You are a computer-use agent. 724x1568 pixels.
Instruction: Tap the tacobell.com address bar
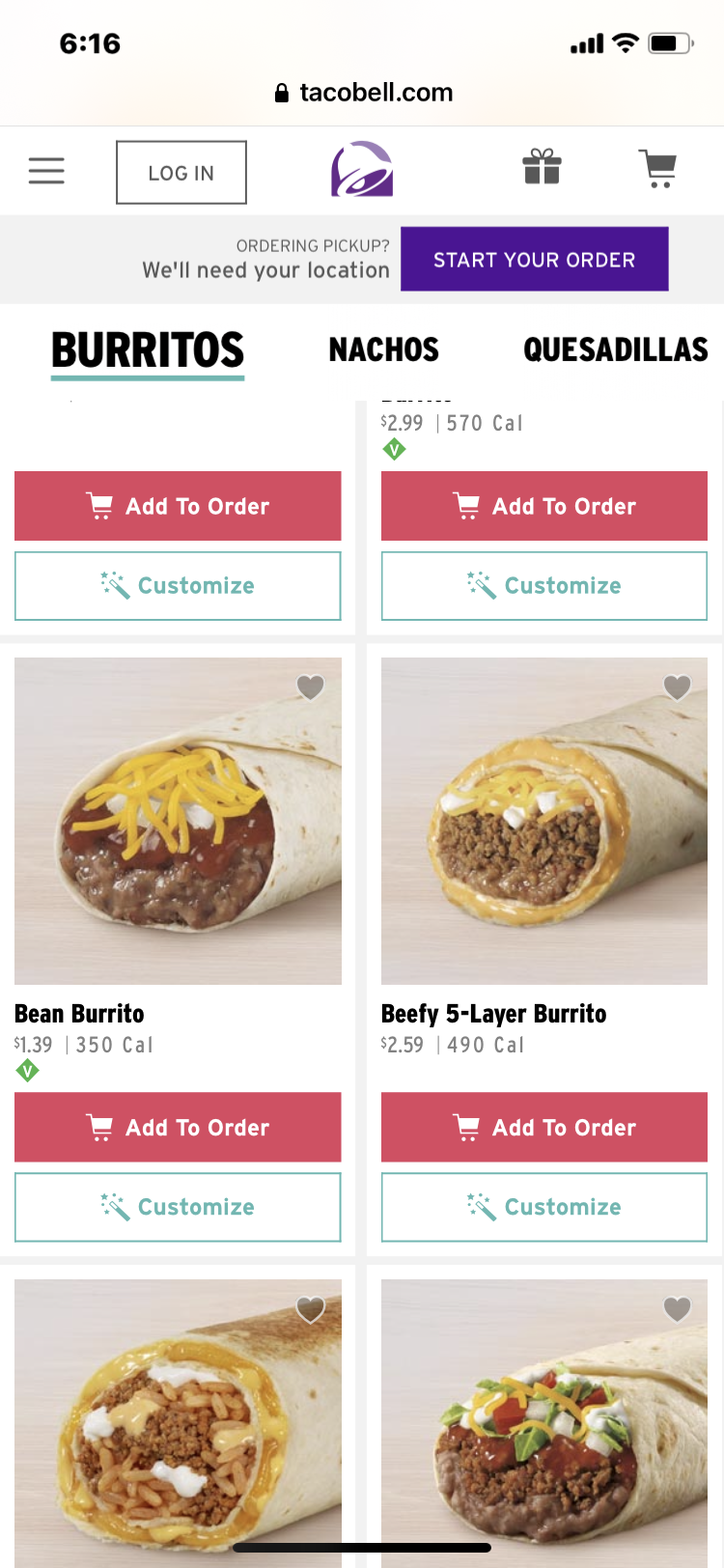(364, 93)
